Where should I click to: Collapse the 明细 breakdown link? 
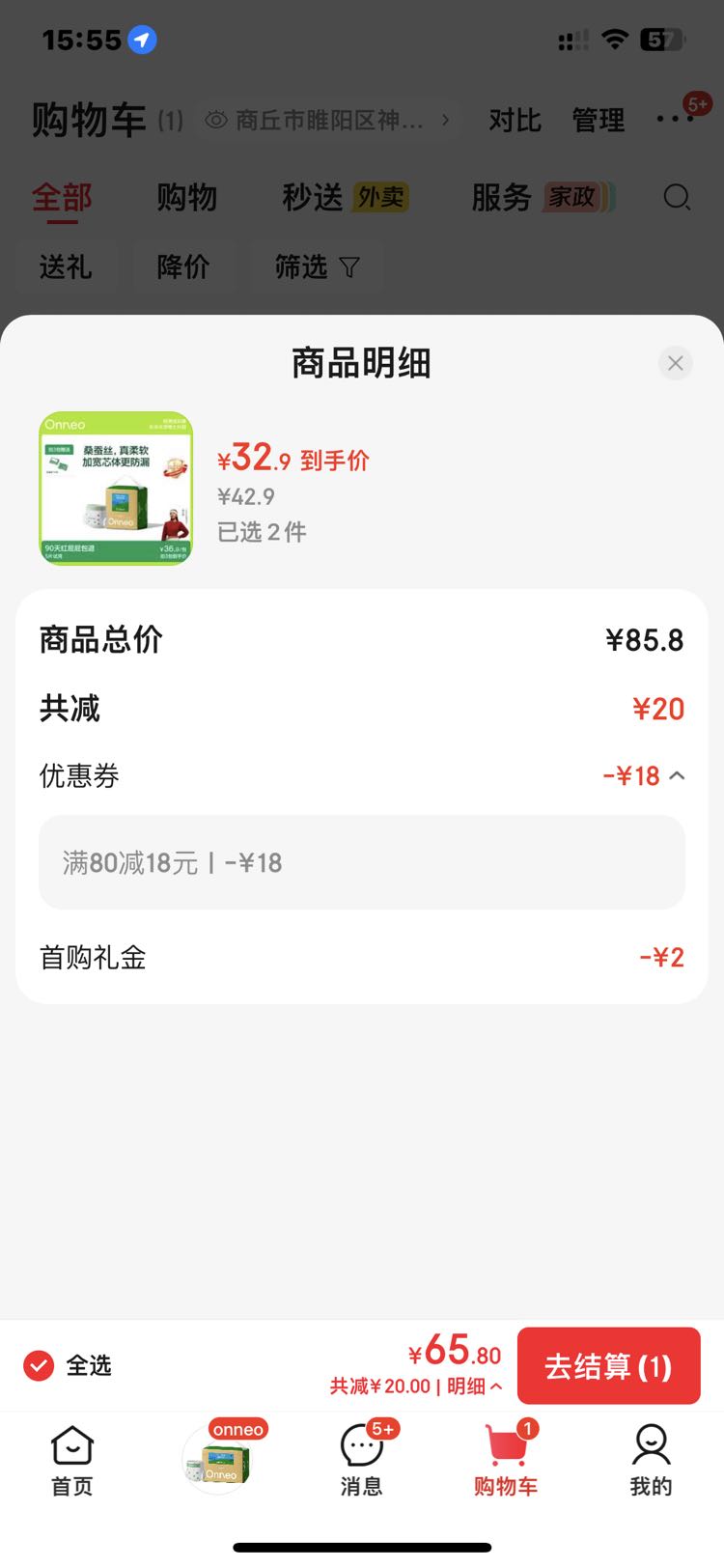pyautogui.click(x=474, y=1386)
